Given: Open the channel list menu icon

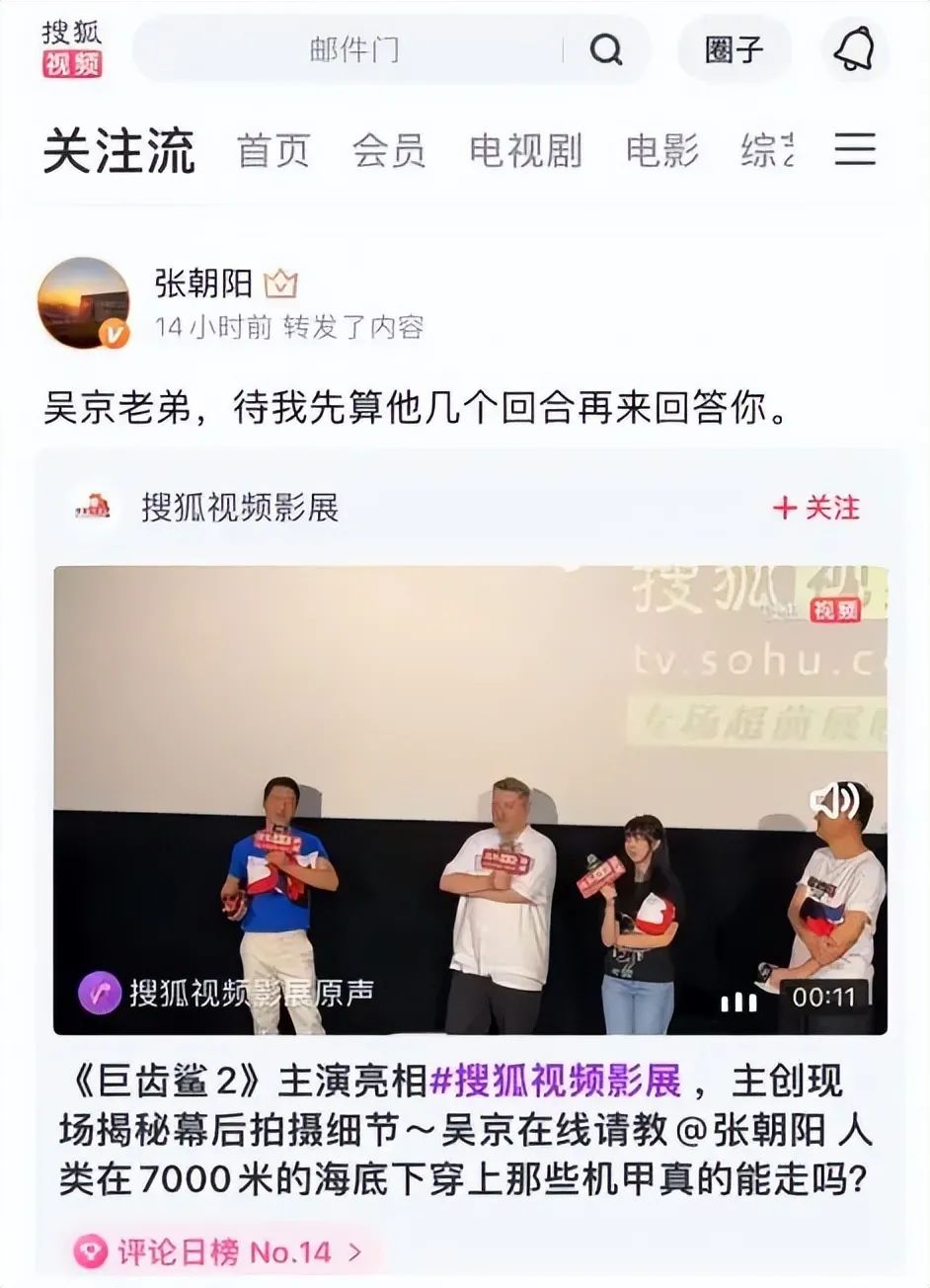Looking at the screenshot, I should point(855,149).
